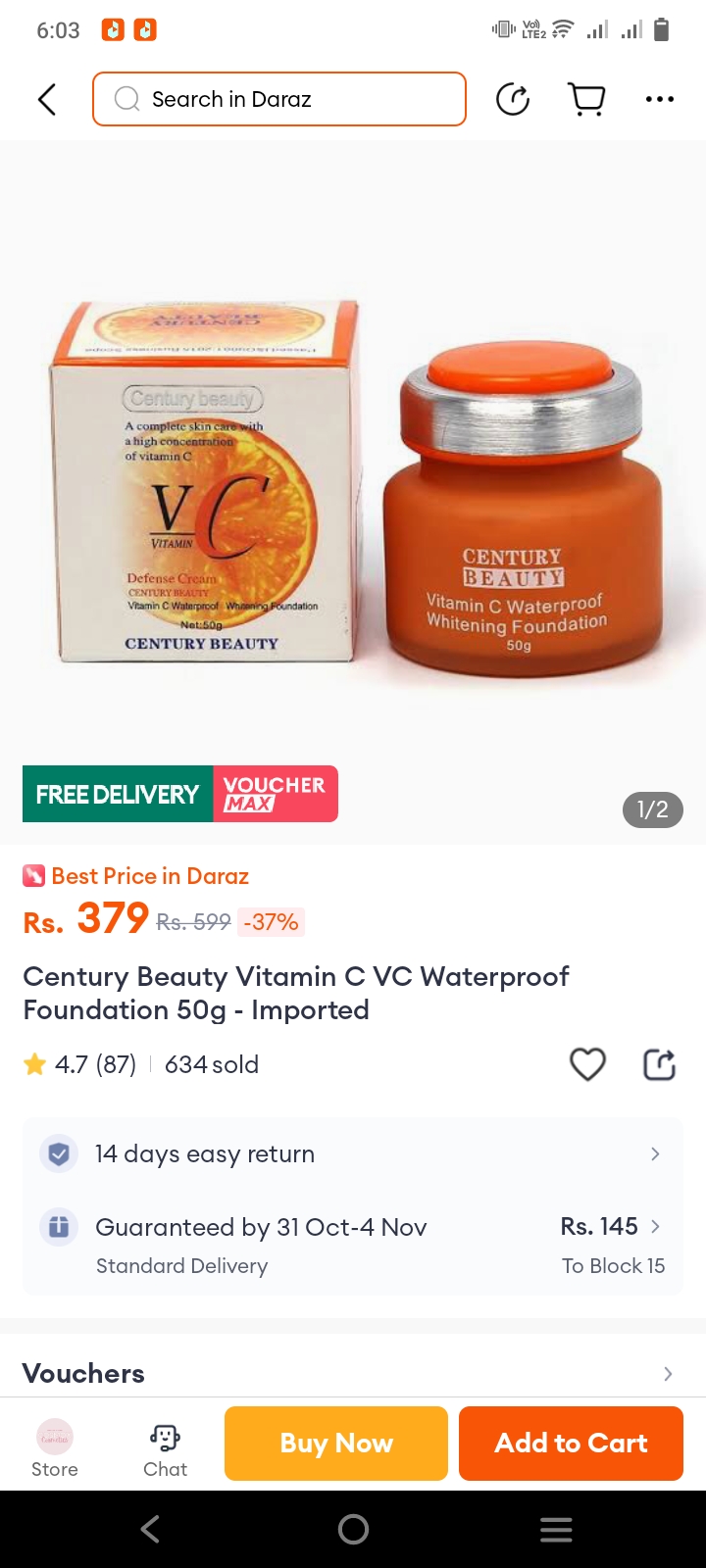Visit the seller's Store

pyautogui.click(x=55, y=1448)
